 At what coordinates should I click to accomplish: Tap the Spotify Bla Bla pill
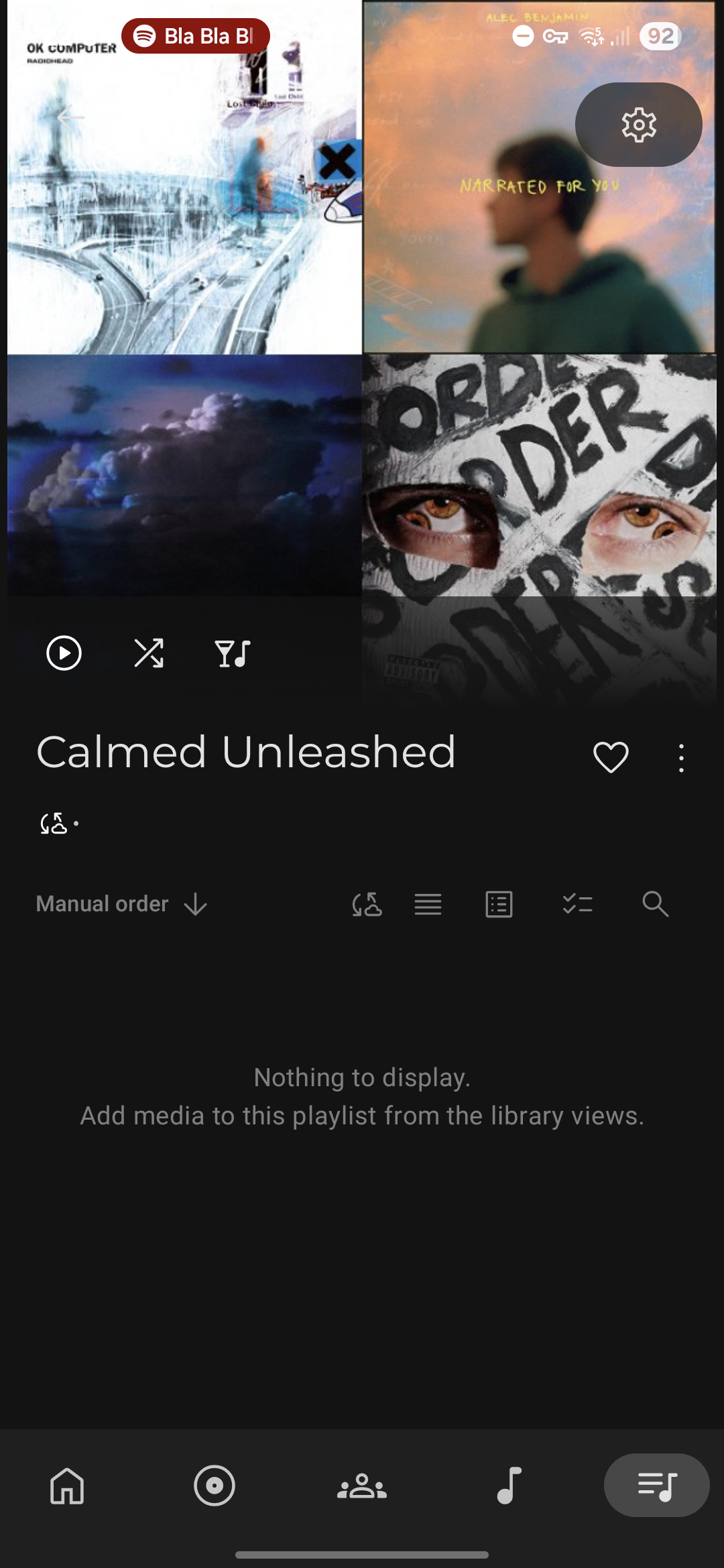tap(196, 36)
